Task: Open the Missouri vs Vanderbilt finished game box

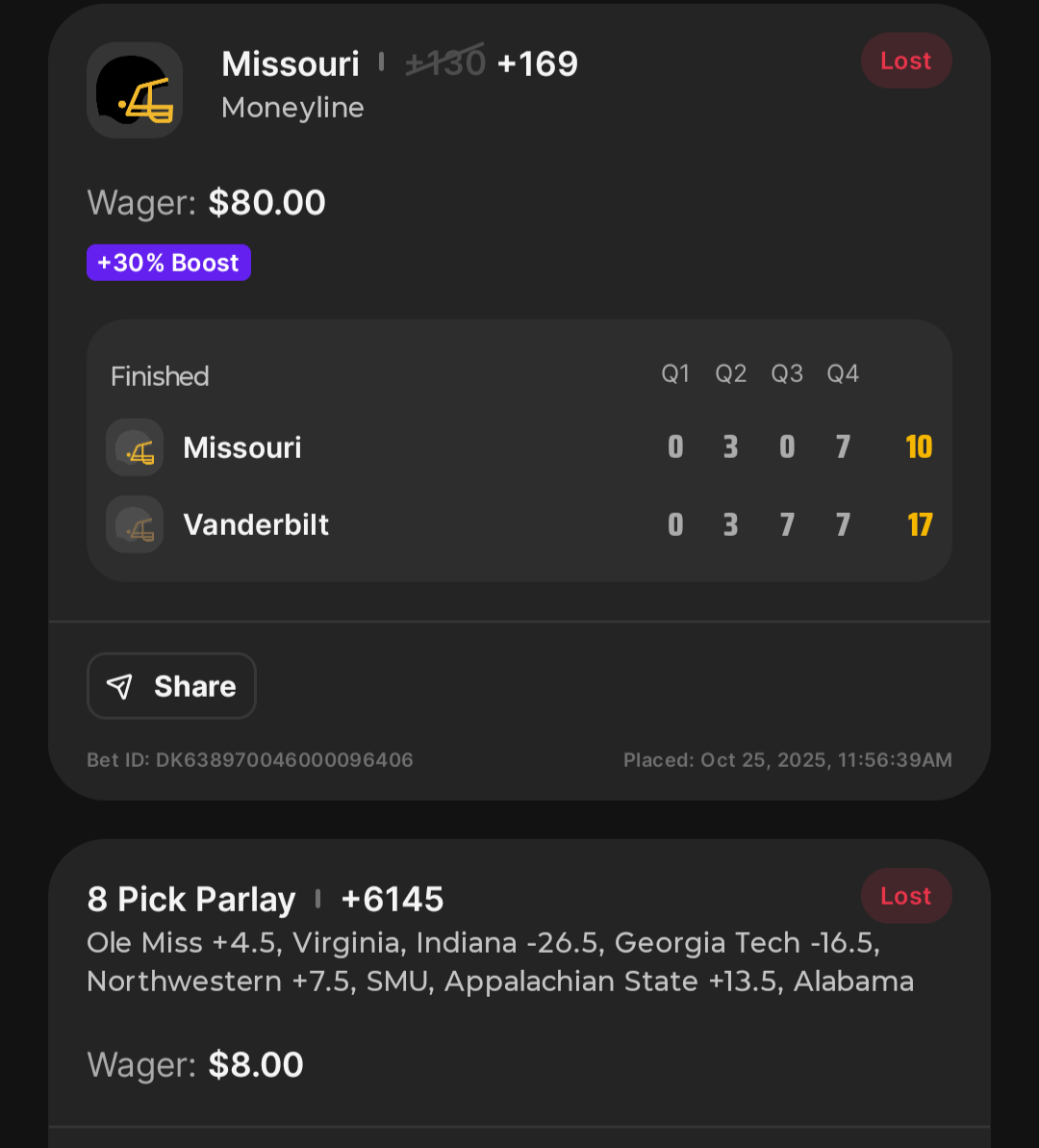Action: tap(519, 450)
